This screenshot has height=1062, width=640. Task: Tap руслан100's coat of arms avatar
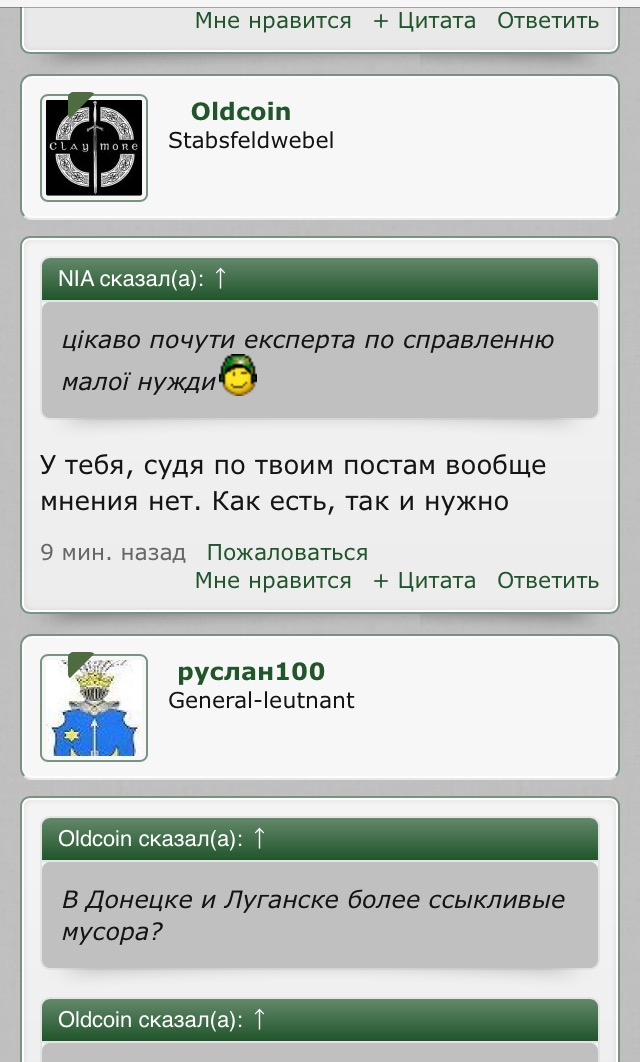click(94, 708)
